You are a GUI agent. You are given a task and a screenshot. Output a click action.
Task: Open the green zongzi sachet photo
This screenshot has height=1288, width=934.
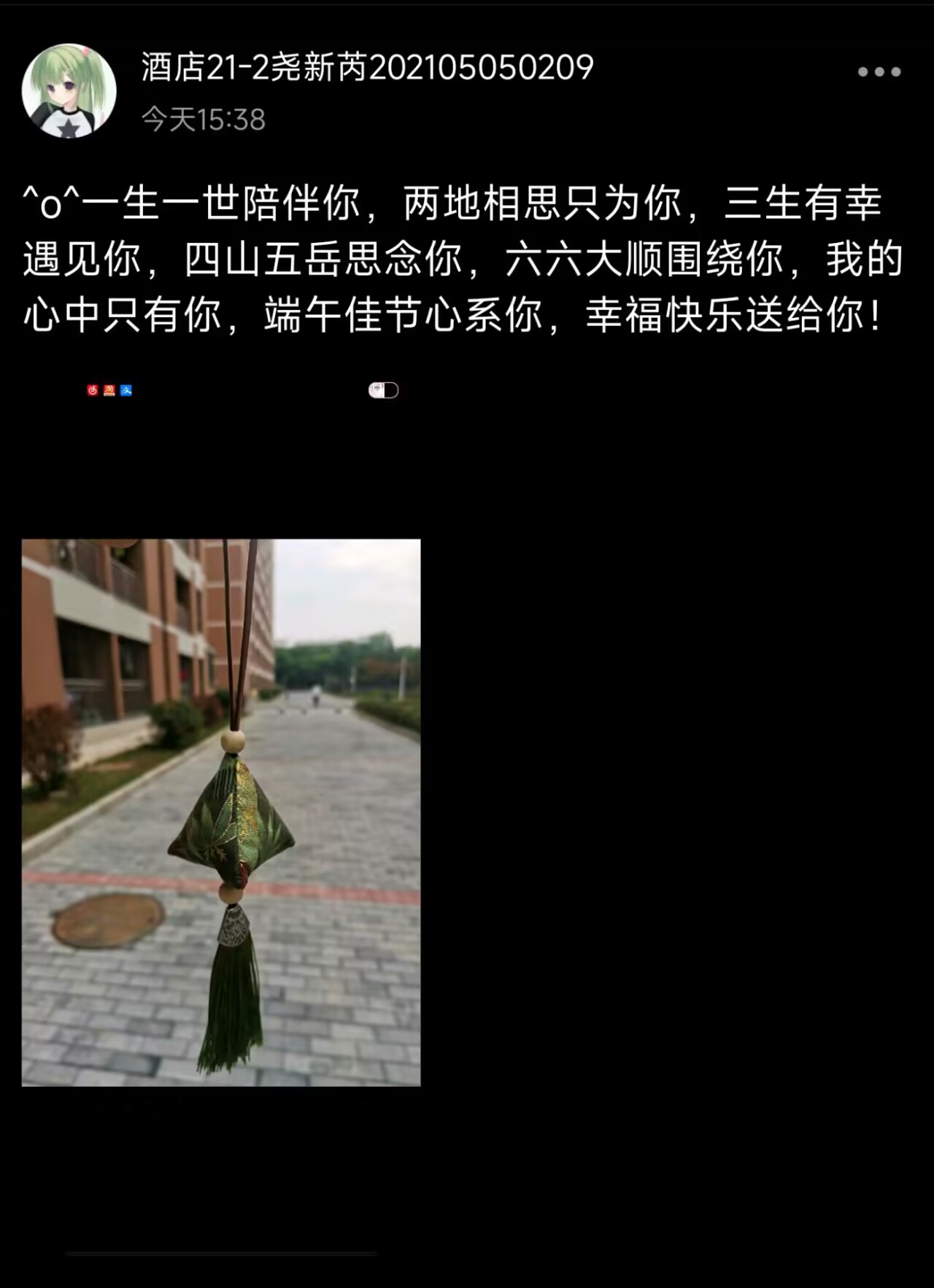(221, 812)
